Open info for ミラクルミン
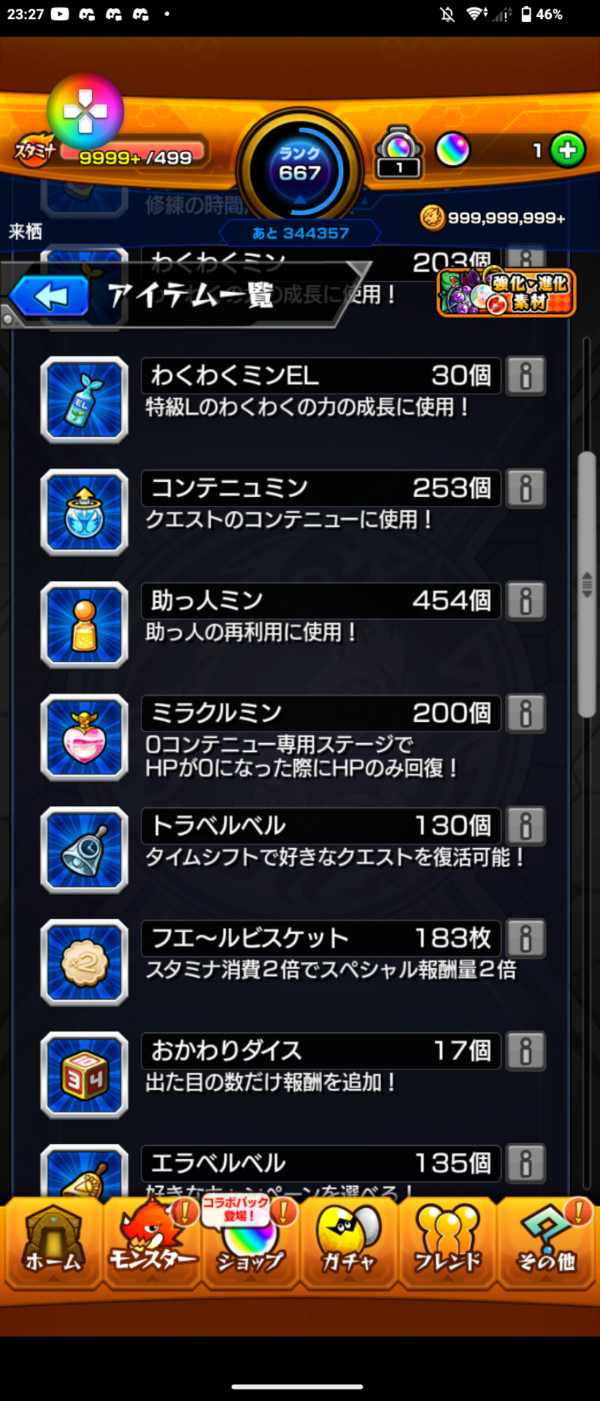The image size is (600, 1401). [525, 713]
